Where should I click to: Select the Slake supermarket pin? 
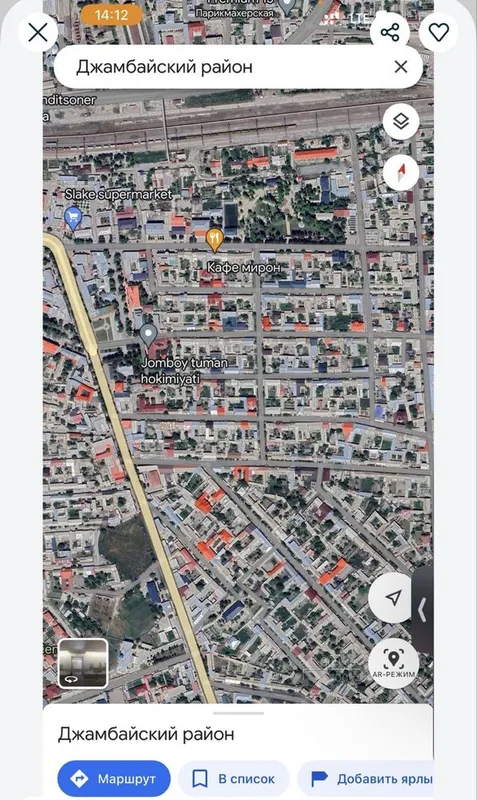point(73,218)
